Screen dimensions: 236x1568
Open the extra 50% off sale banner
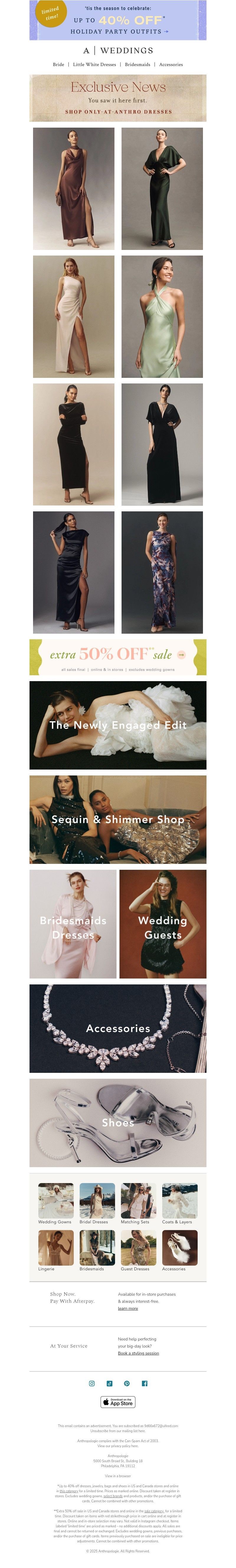pyautogui.click(x=118, y=657)
